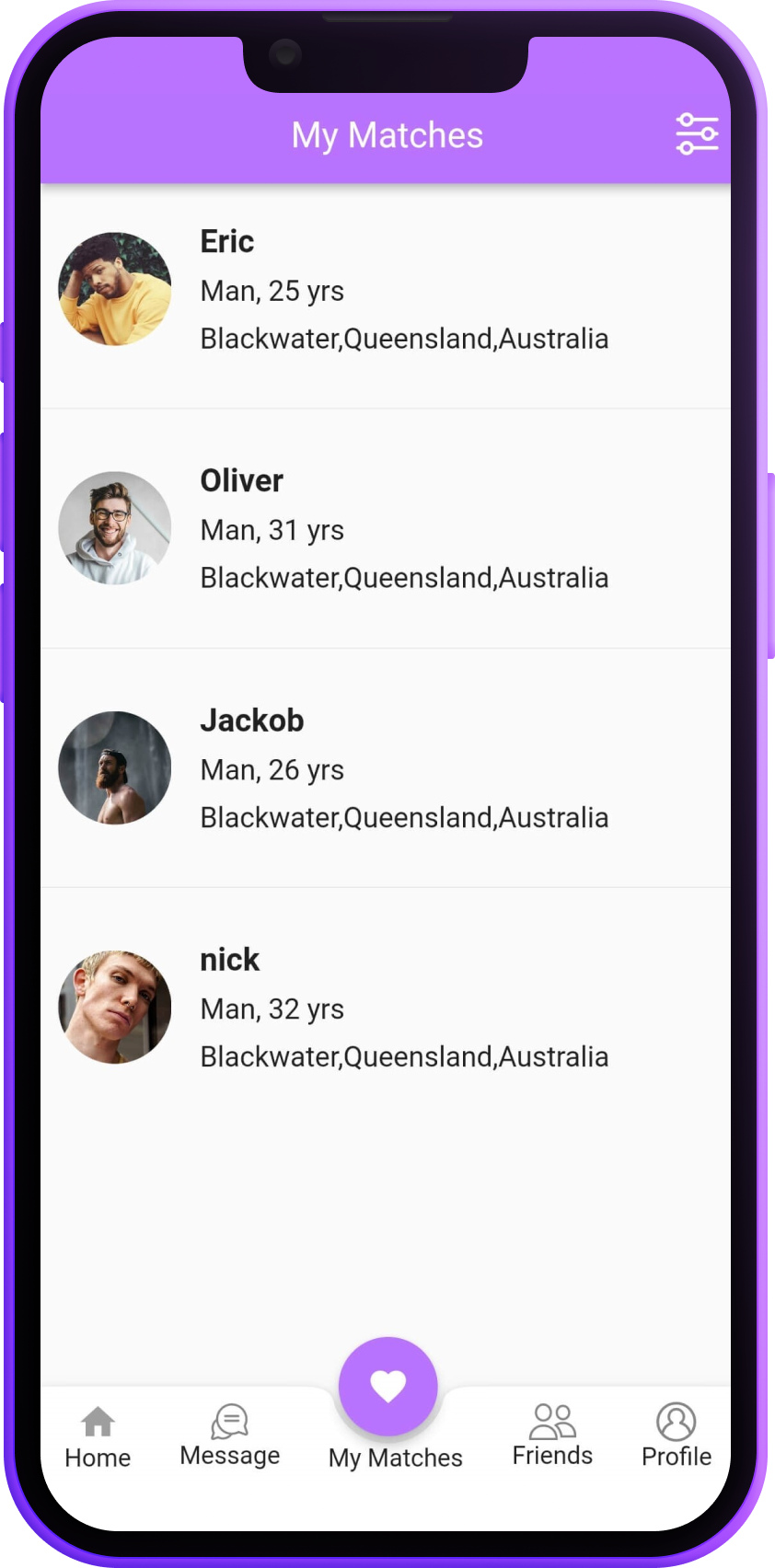Switch to the Message tab
775x1568 pixels.
pyautogui.click(x=230, y=1435)
